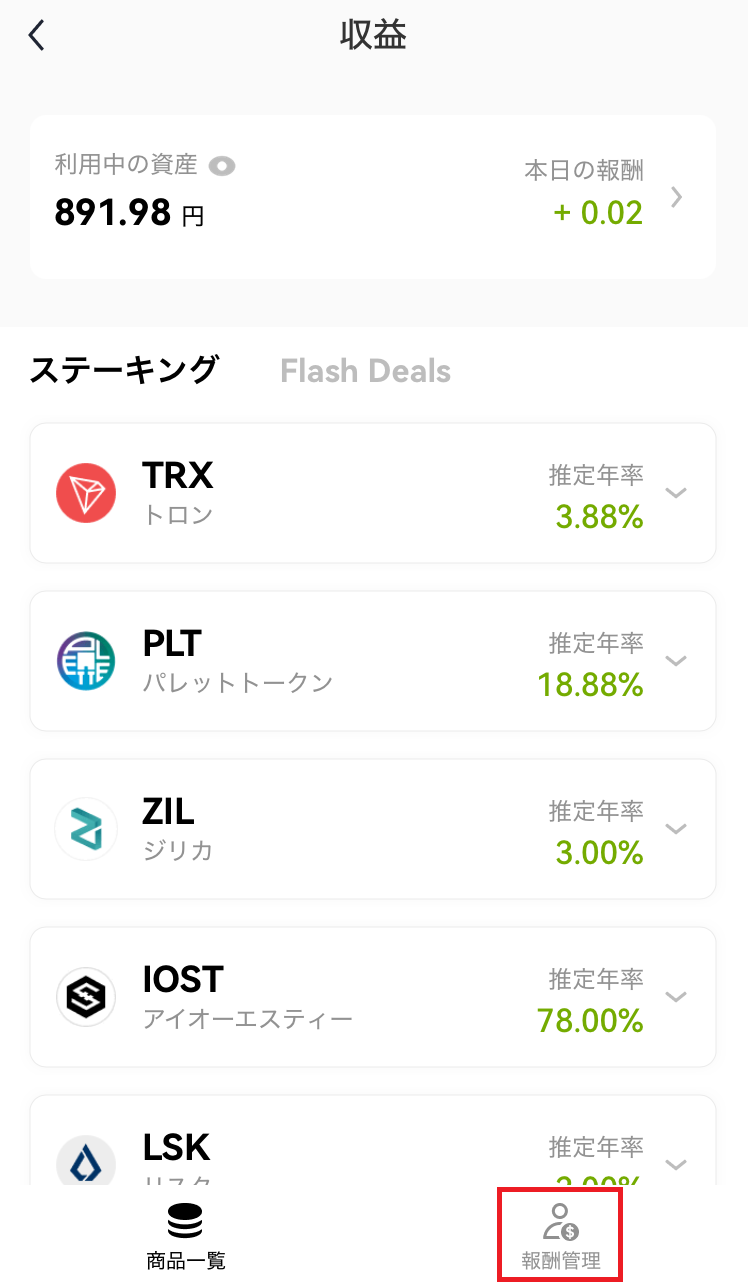Expand PLT staking information
Image resolution: width=748 pixels, height=1285 pixels.
(677, 660)
